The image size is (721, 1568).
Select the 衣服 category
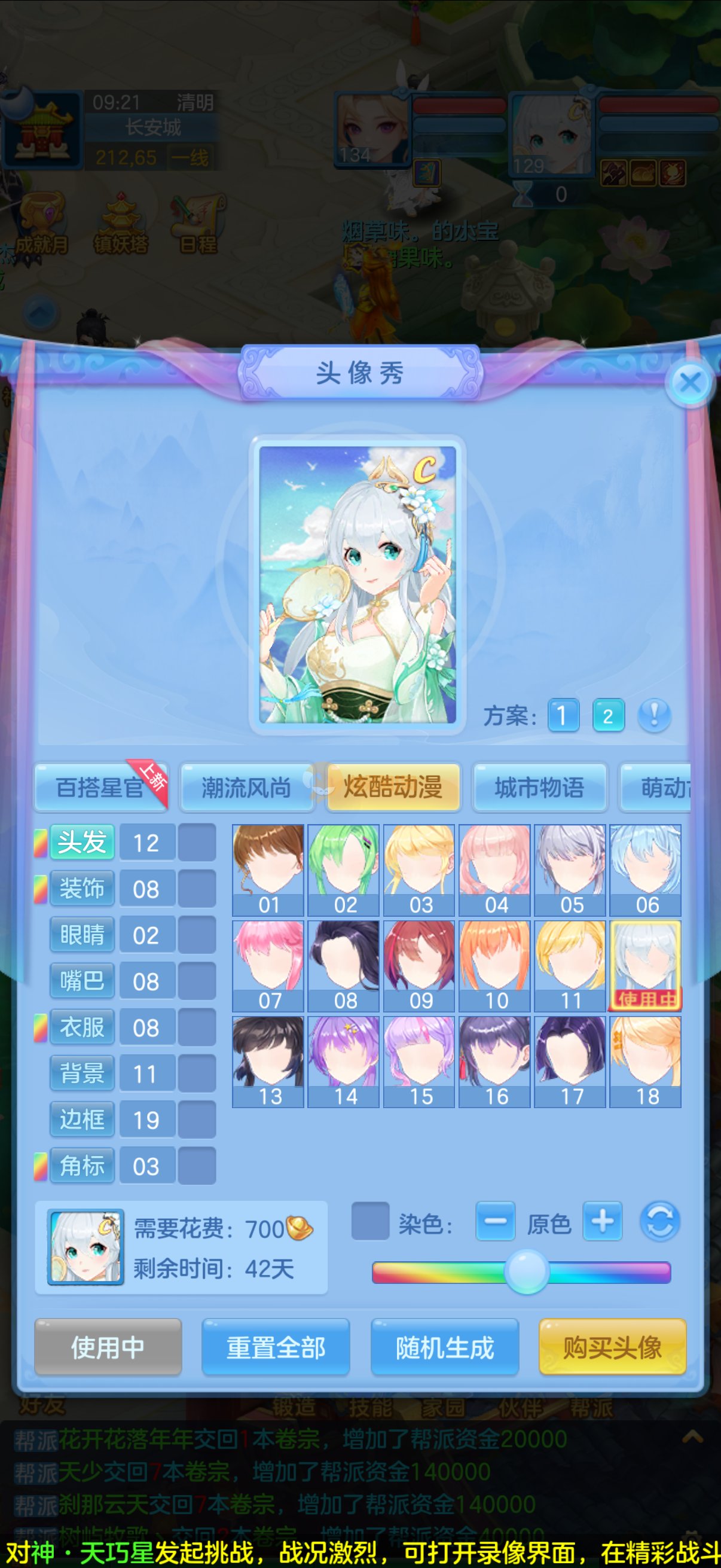click(81, 1027)
